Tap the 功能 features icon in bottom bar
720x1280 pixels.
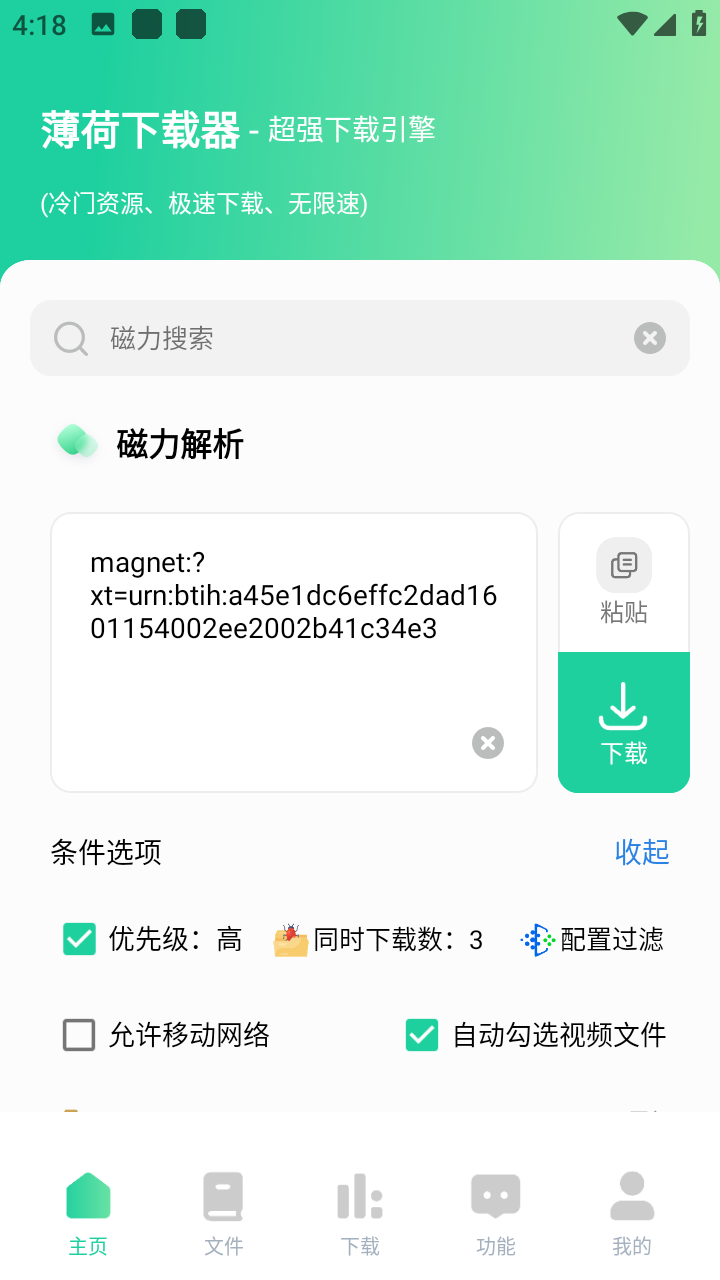pyautogui.click(x=495, y=1195)
